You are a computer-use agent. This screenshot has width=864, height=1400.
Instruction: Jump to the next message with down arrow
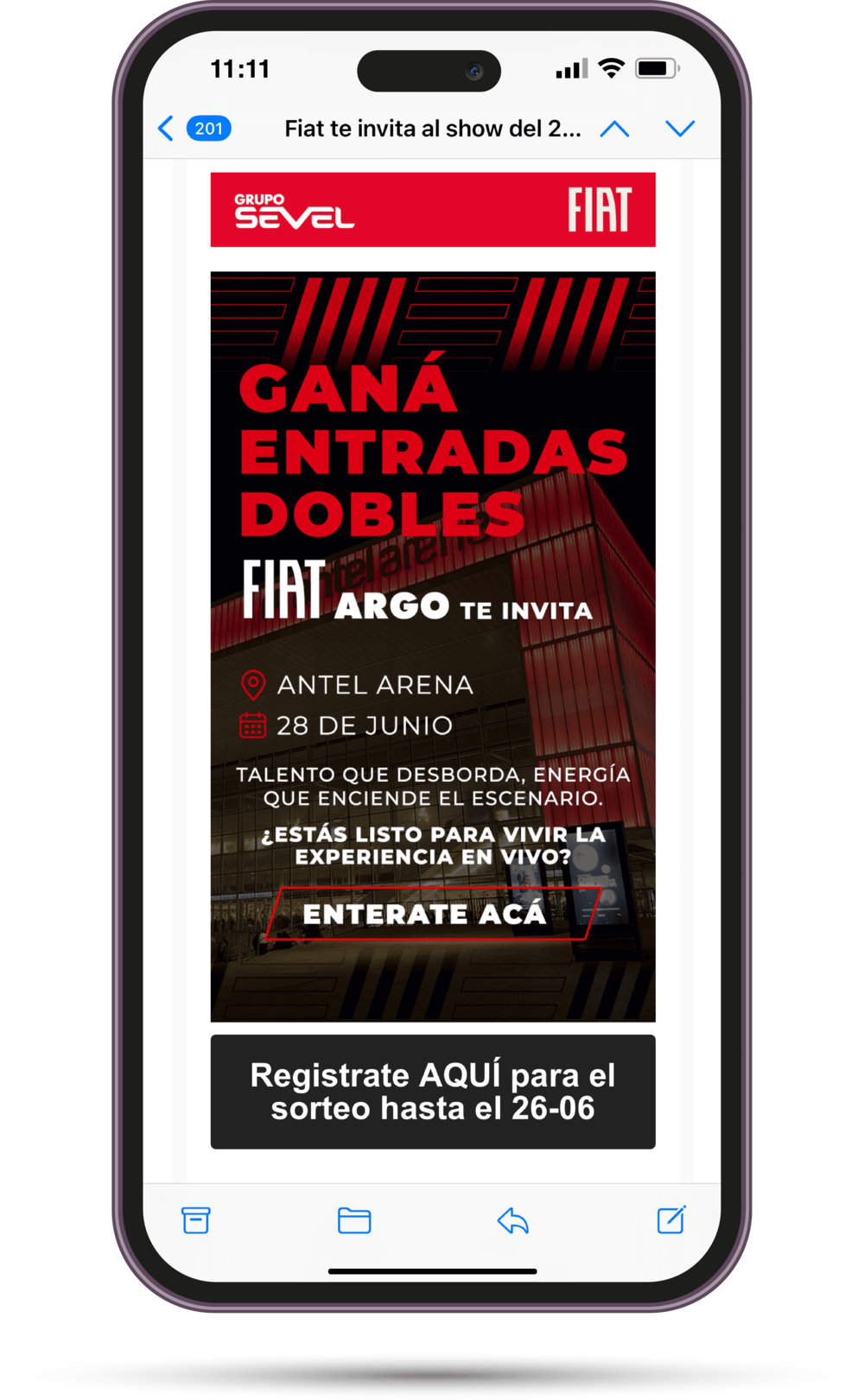[680, 129]
